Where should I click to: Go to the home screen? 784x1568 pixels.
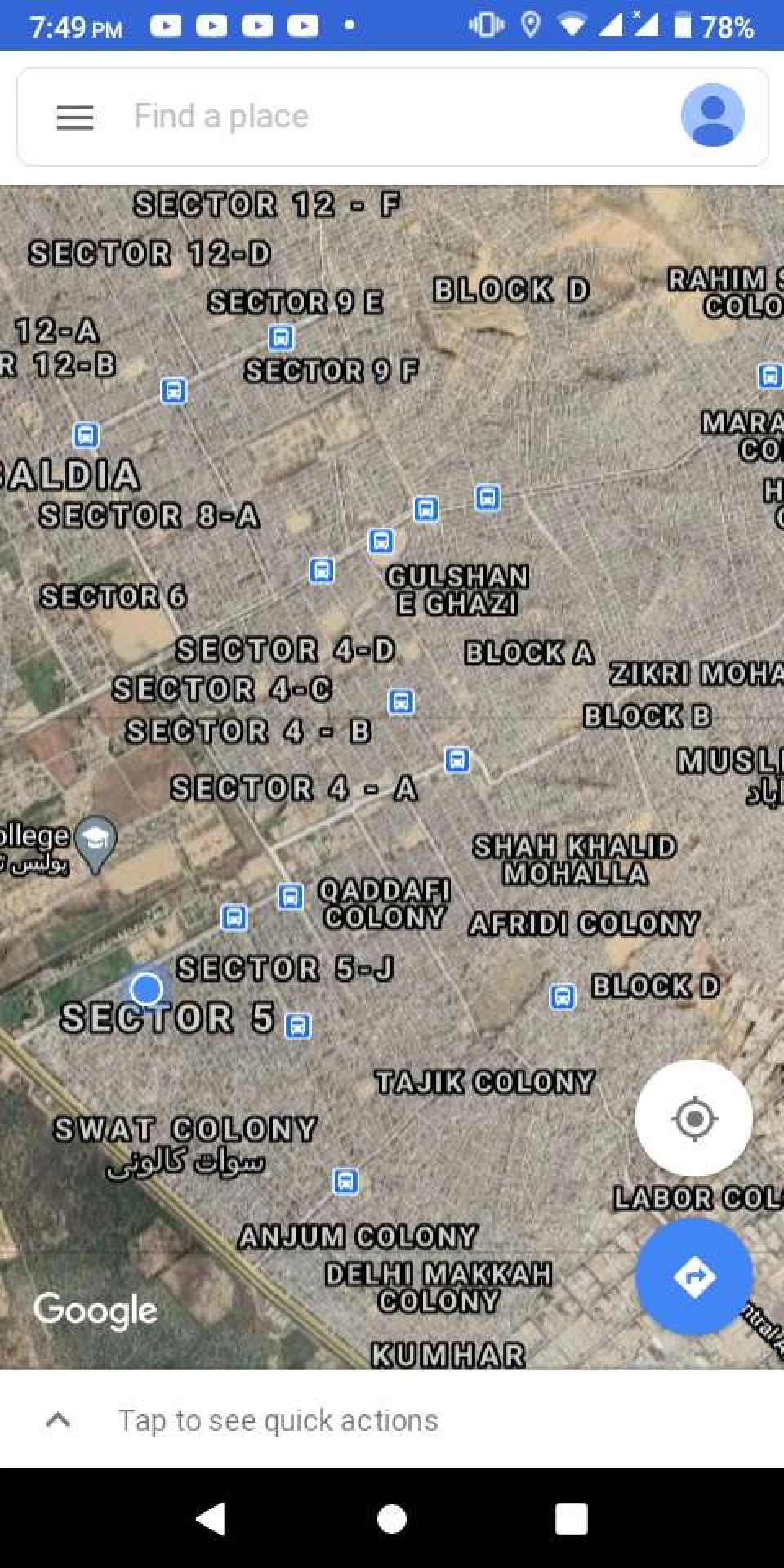pos(392,1519)
